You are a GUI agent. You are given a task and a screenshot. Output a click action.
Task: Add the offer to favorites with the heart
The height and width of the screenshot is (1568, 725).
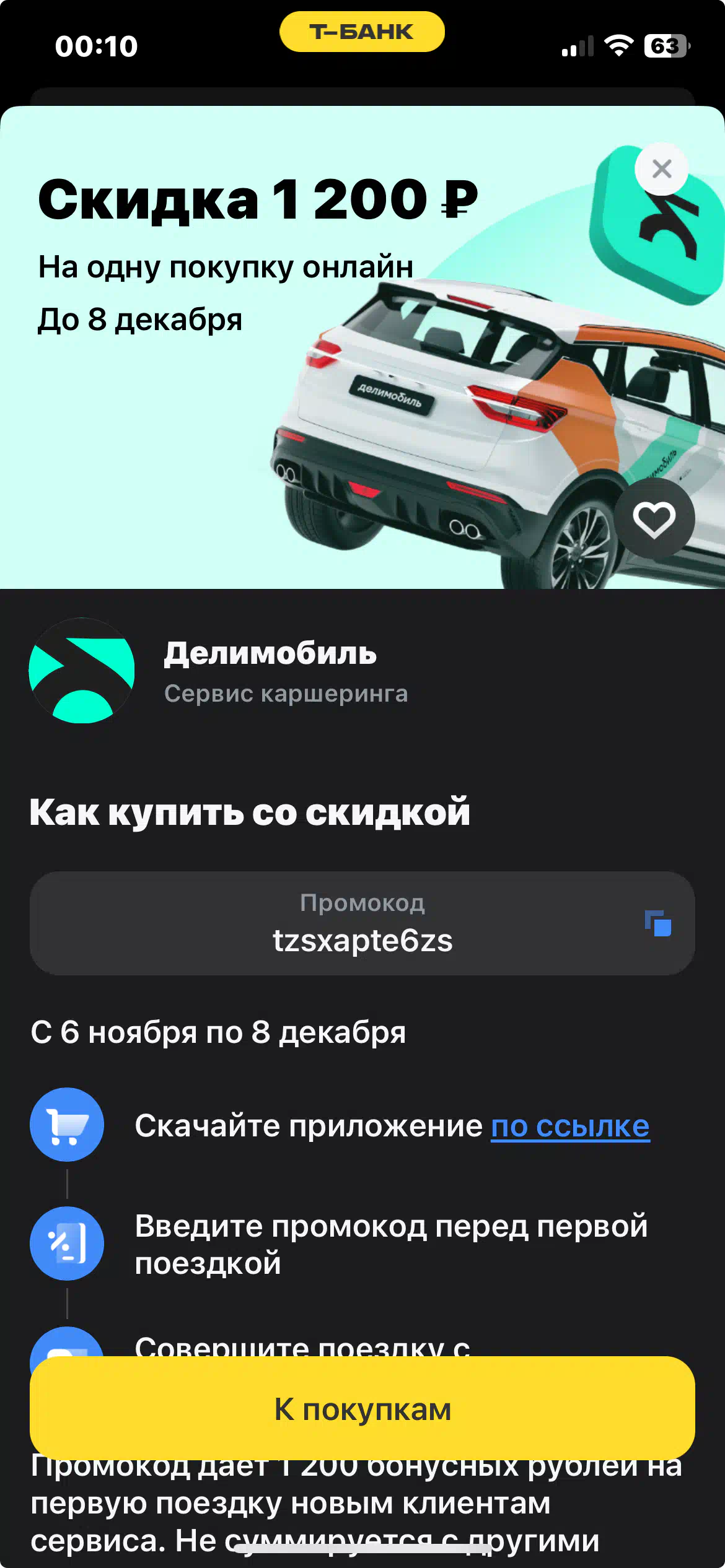click(x=654, y=518)
